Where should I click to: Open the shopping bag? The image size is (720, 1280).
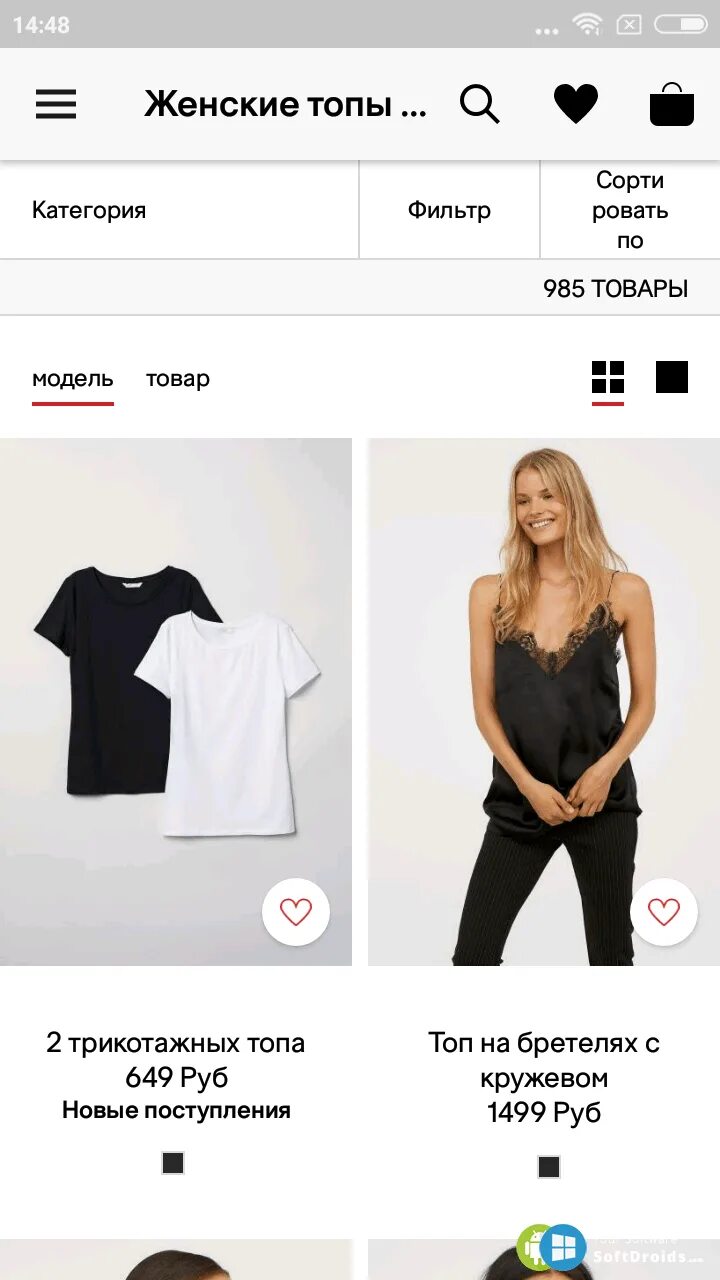point(672,104)
